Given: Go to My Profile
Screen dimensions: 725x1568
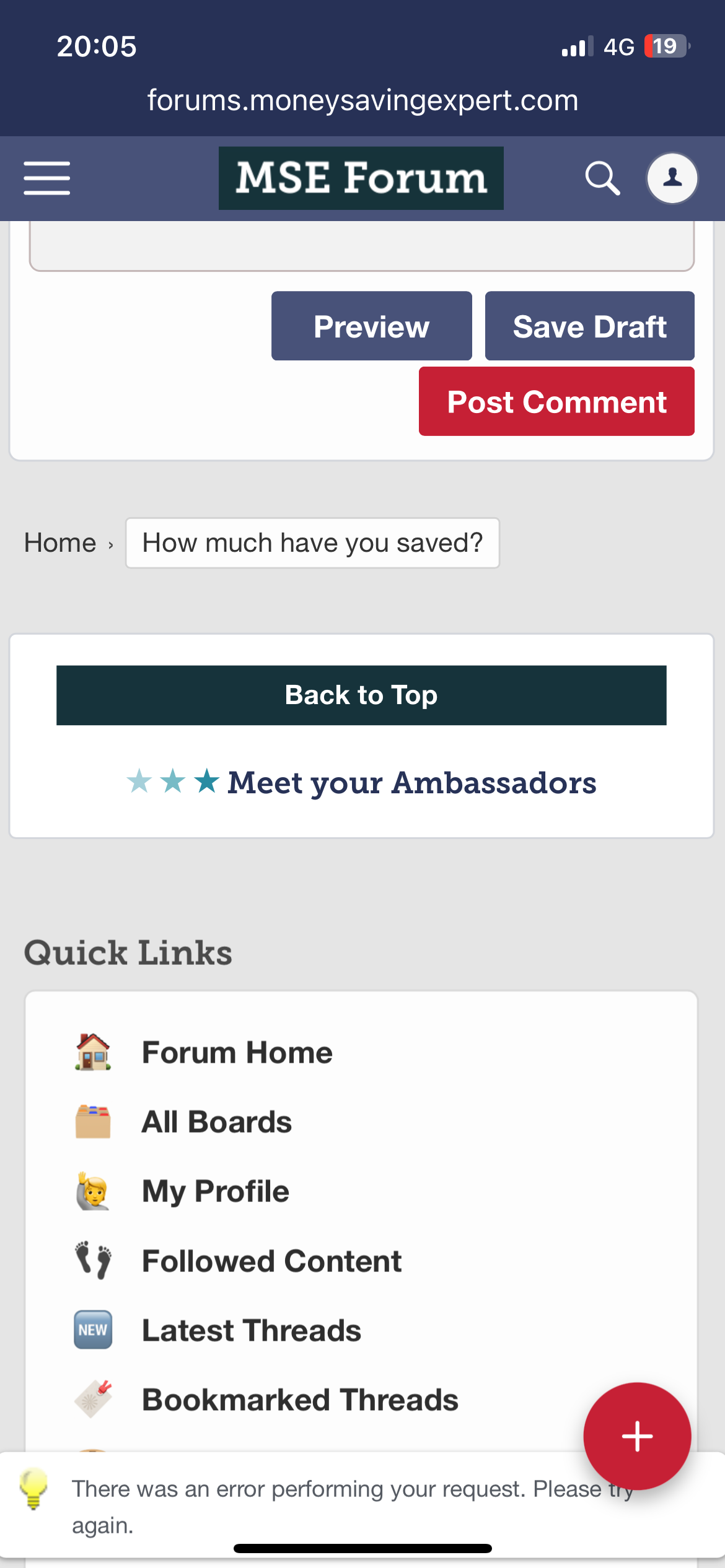Looking at the screenshot, I should (x=216, y=1191).
